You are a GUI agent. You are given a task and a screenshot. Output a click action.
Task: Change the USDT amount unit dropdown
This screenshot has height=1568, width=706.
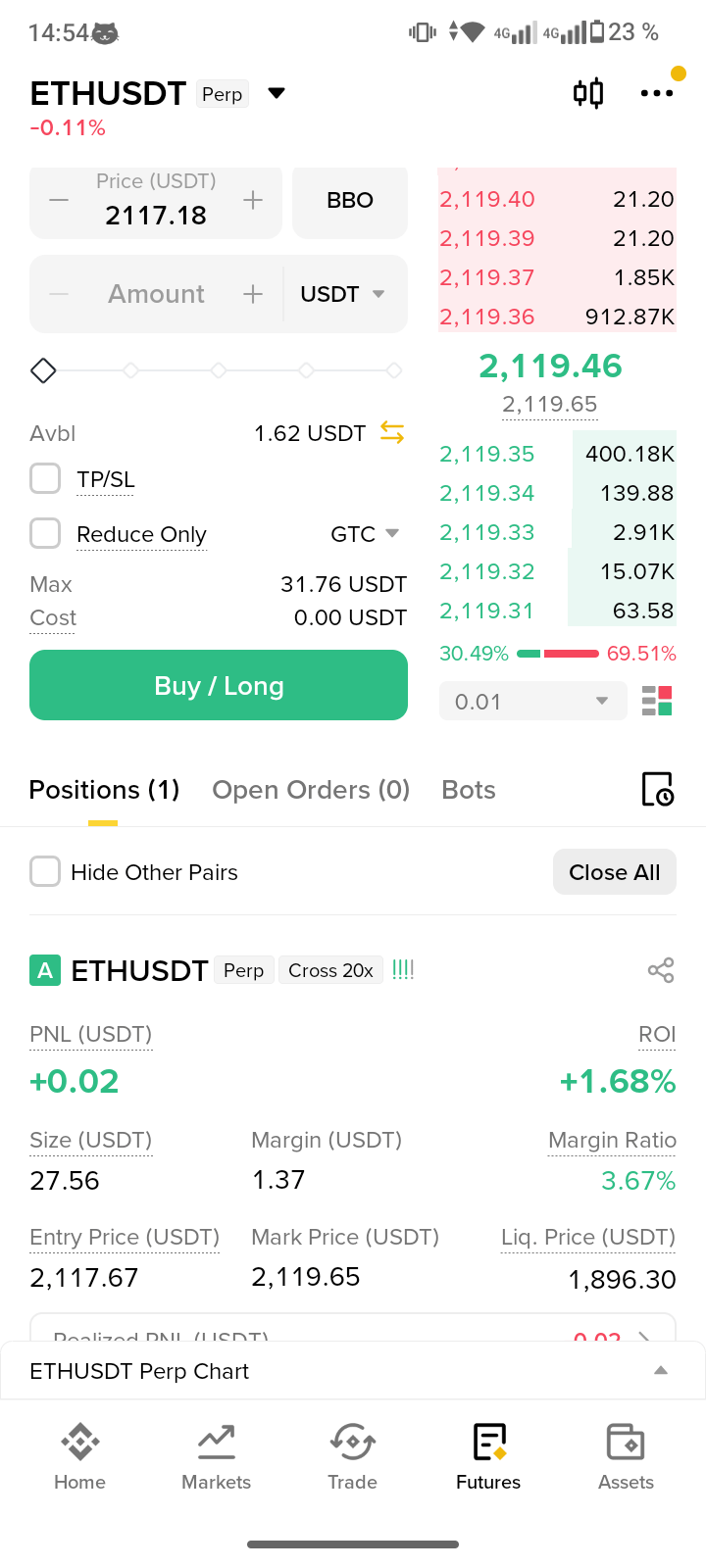pyautogui.click(x=343, y=294)
